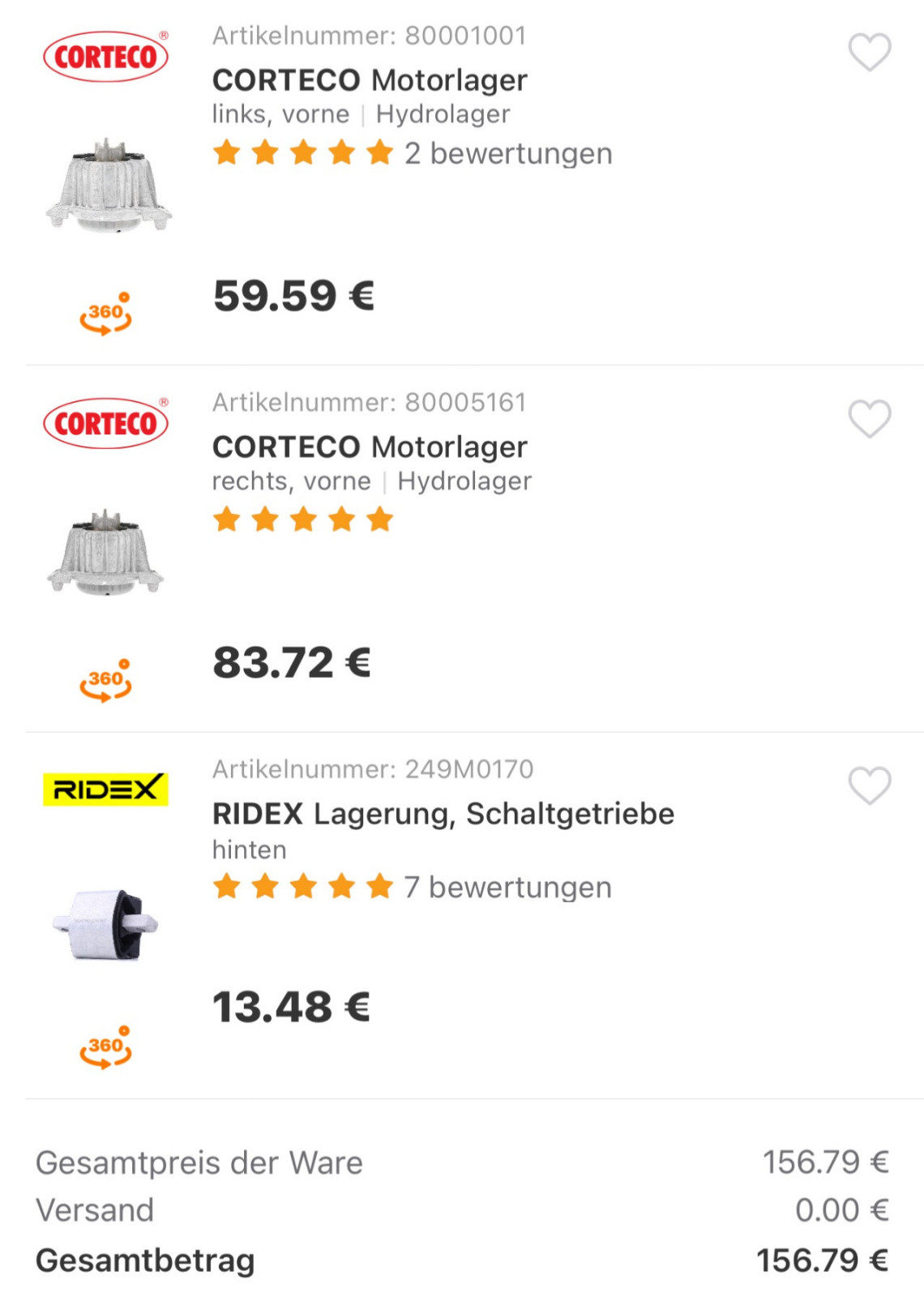Click the Gesamtbetrag total of 156.79 €

pyautogui.click(x=820, y=1261)
